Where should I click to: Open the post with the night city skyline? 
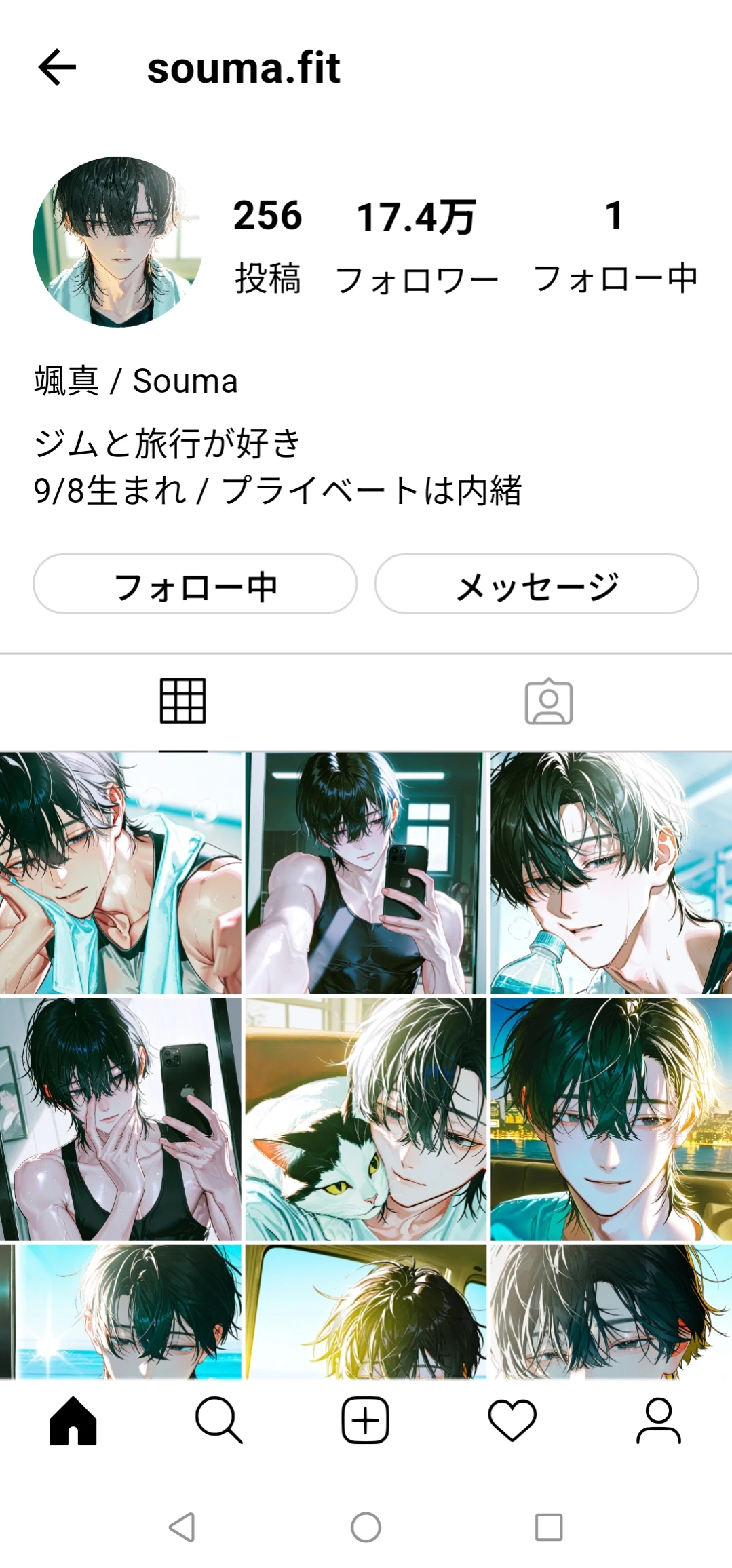(611, 1119)
